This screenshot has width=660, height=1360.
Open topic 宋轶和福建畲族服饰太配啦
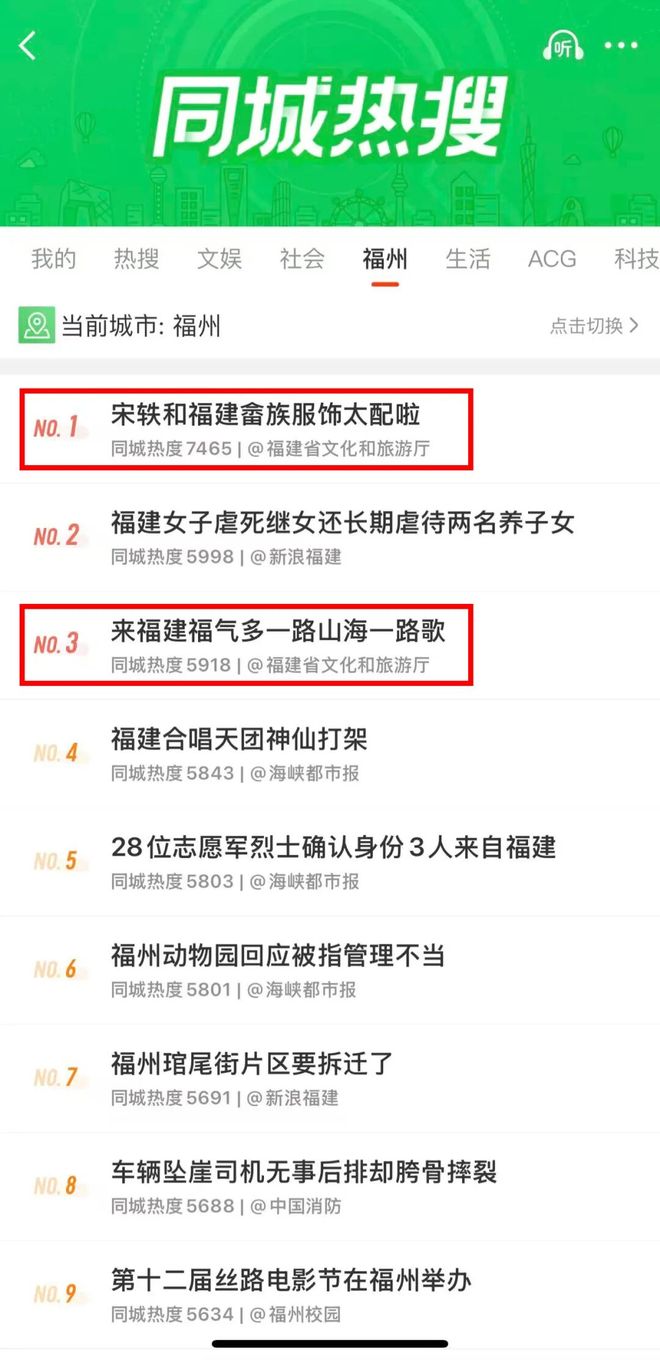pyautogui.click(x=266, y=414)
